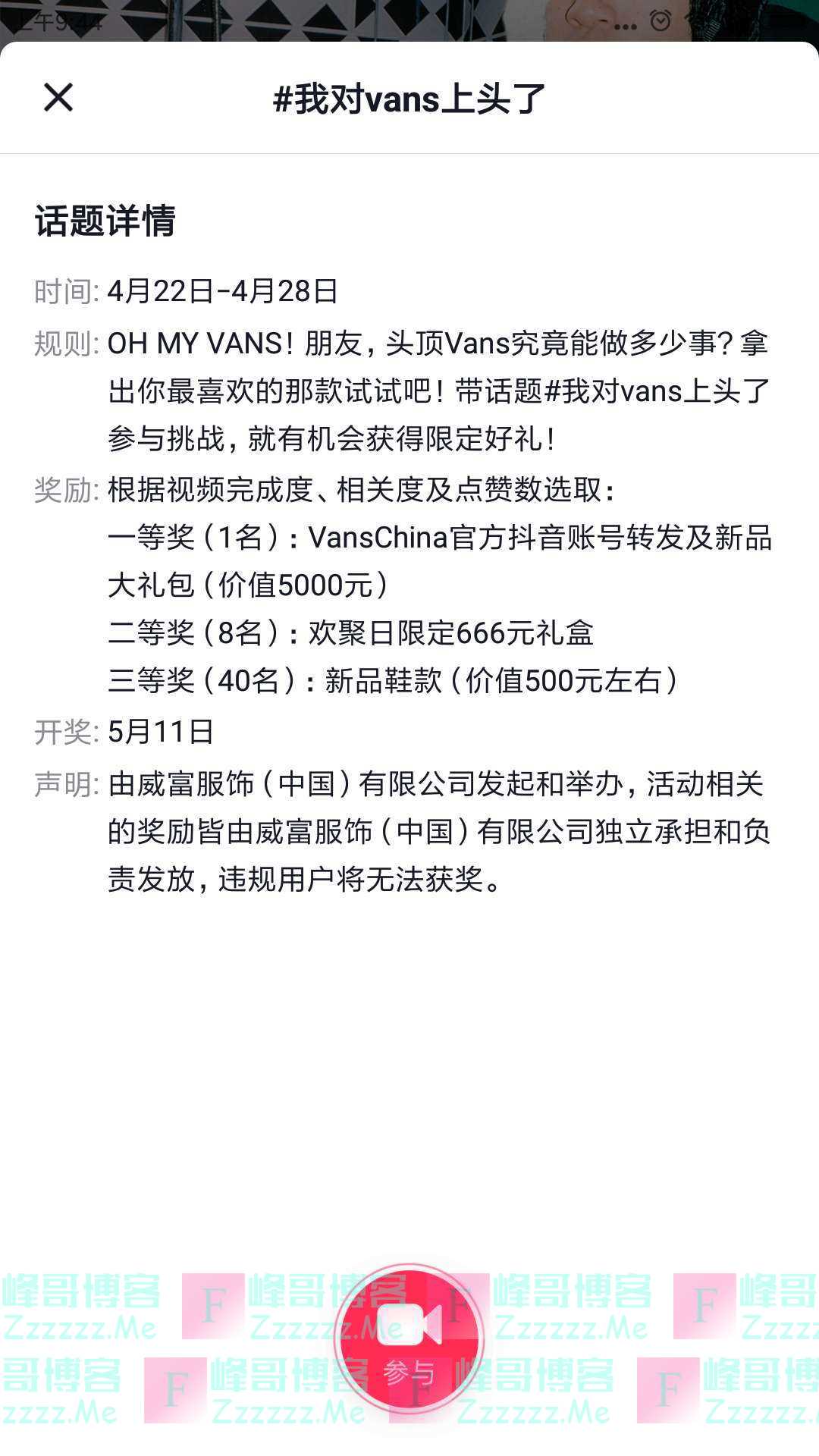Tap the red 参与 camera button
Screen dimensions: 819x1456
pyautogui.click(x=409, y=1338)
